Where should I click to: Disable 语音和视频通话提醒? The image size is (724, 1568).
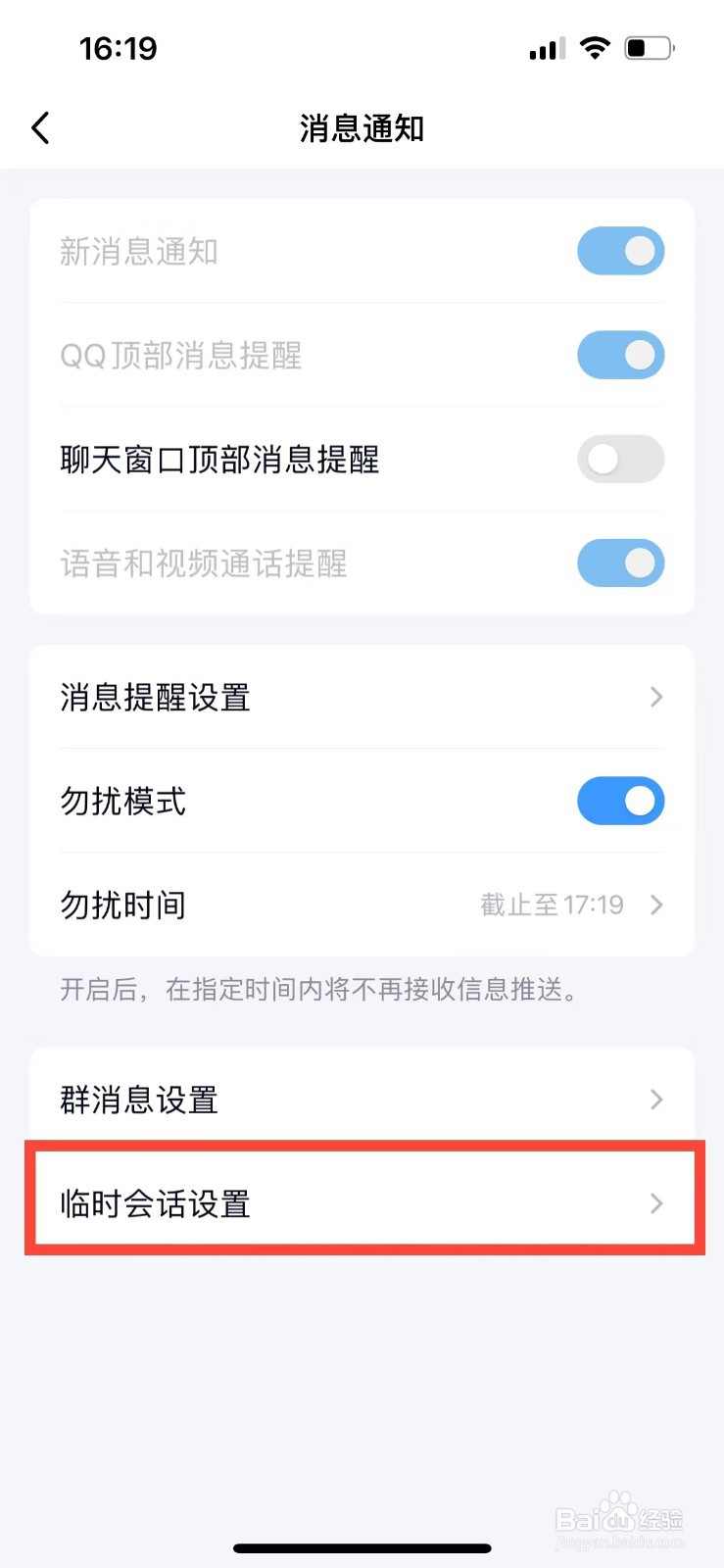(620, 563)
